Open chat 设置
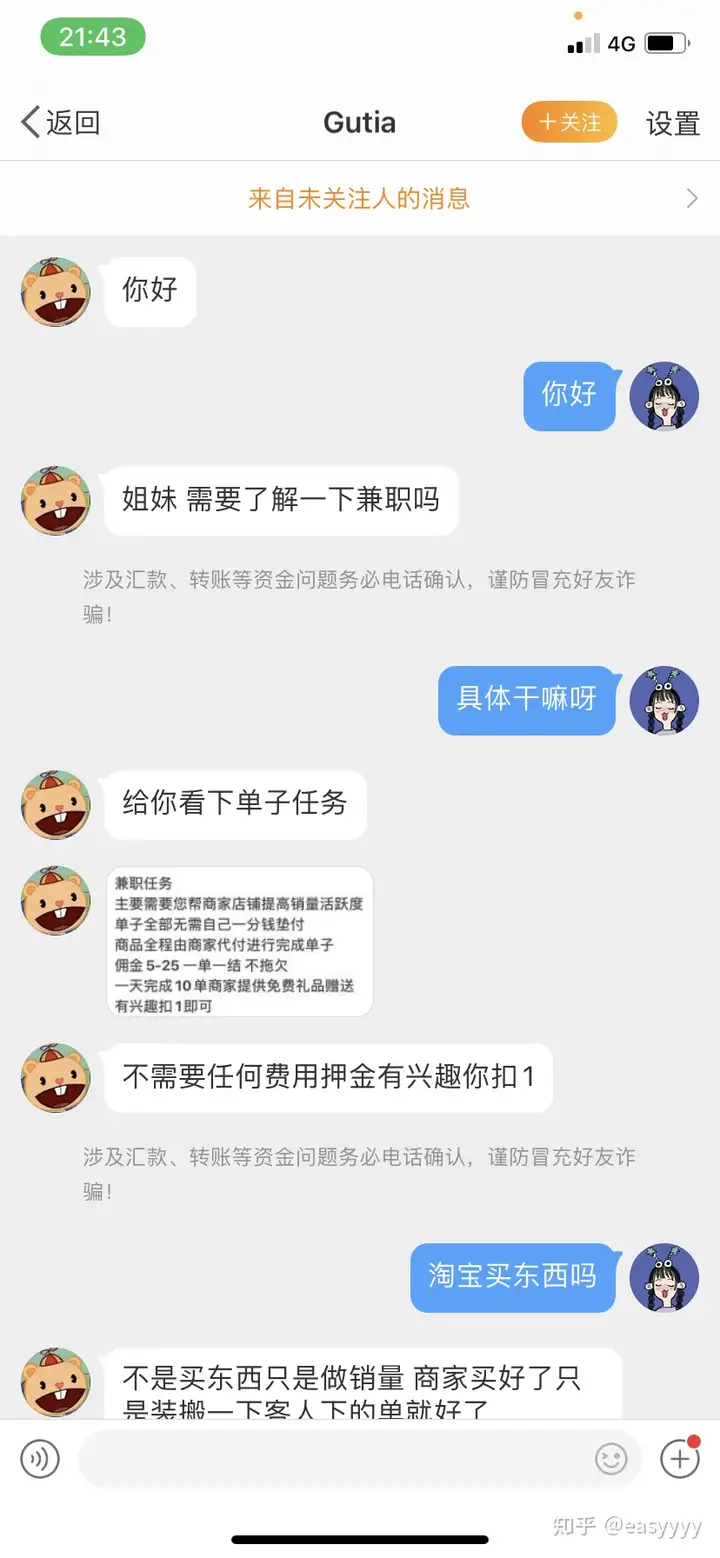 tap(672, 123)
